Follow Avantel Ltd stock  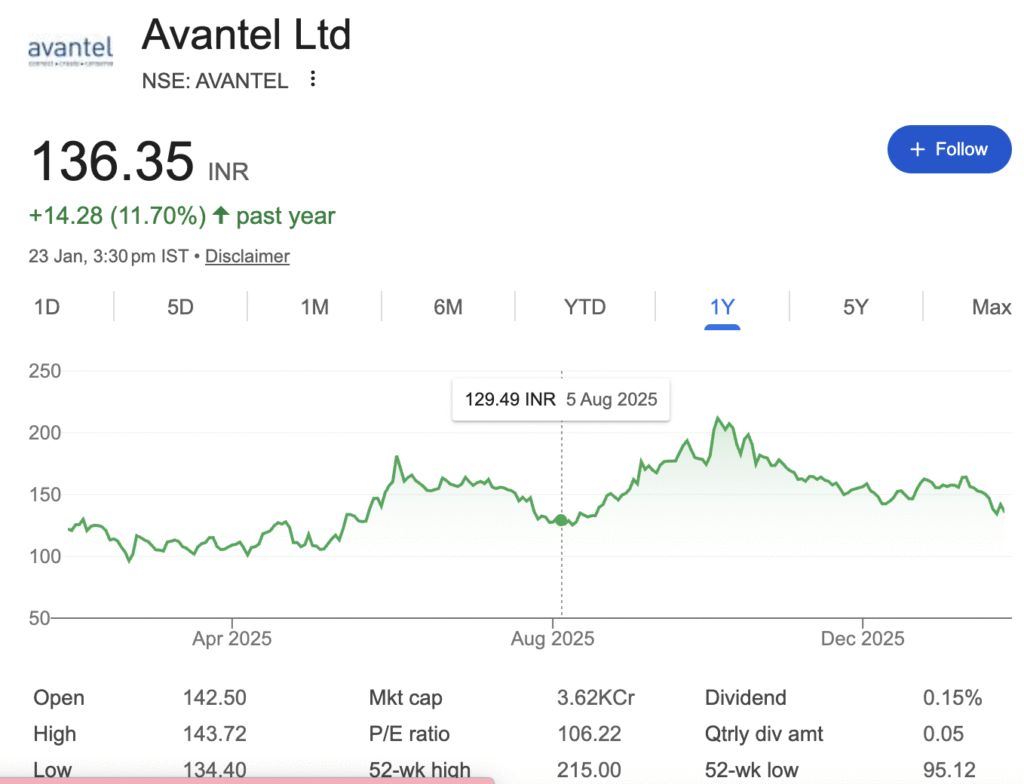click(949, 149)
